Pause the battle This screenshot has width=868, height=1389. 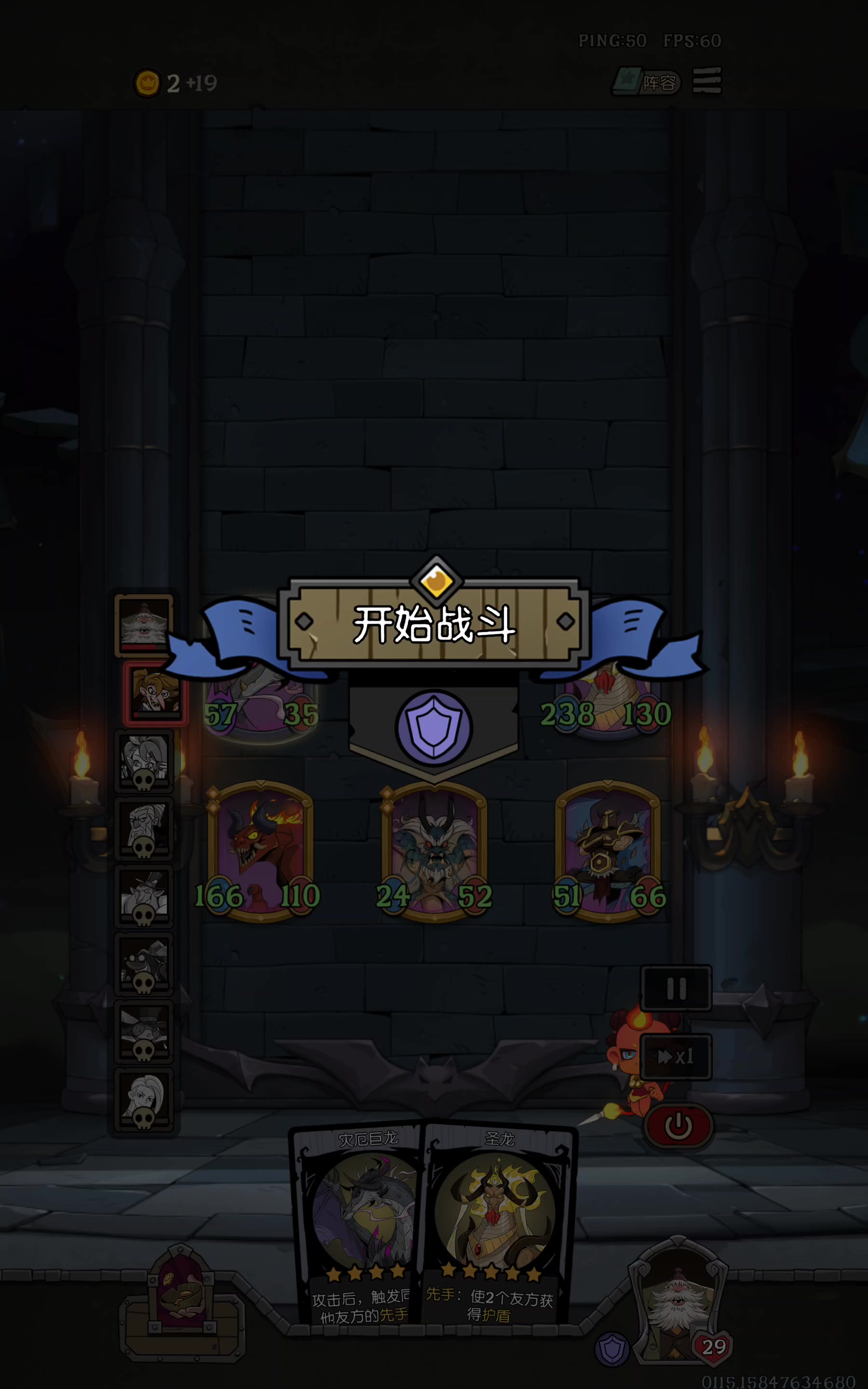[676, 988]
